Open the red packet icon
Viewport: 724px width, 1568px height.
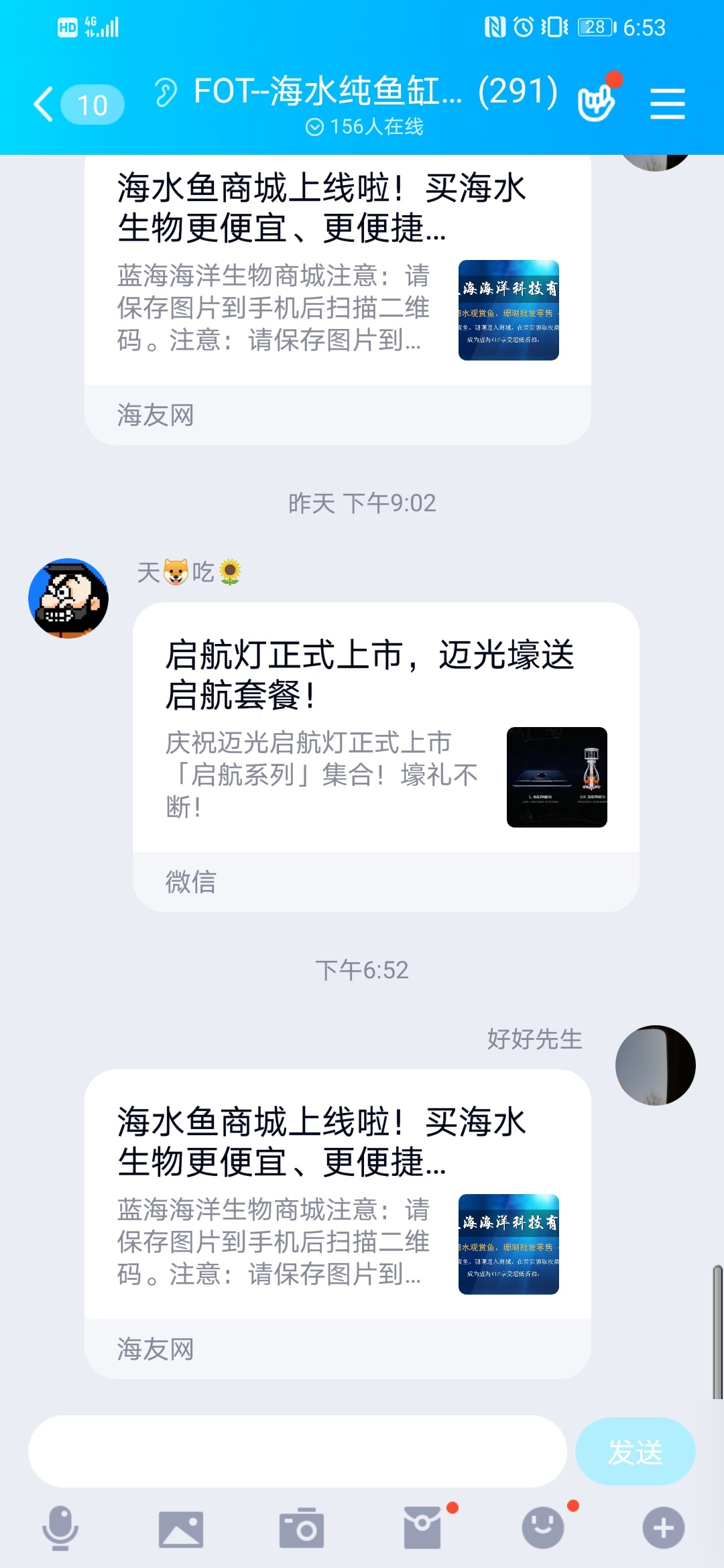point(422,1528)
